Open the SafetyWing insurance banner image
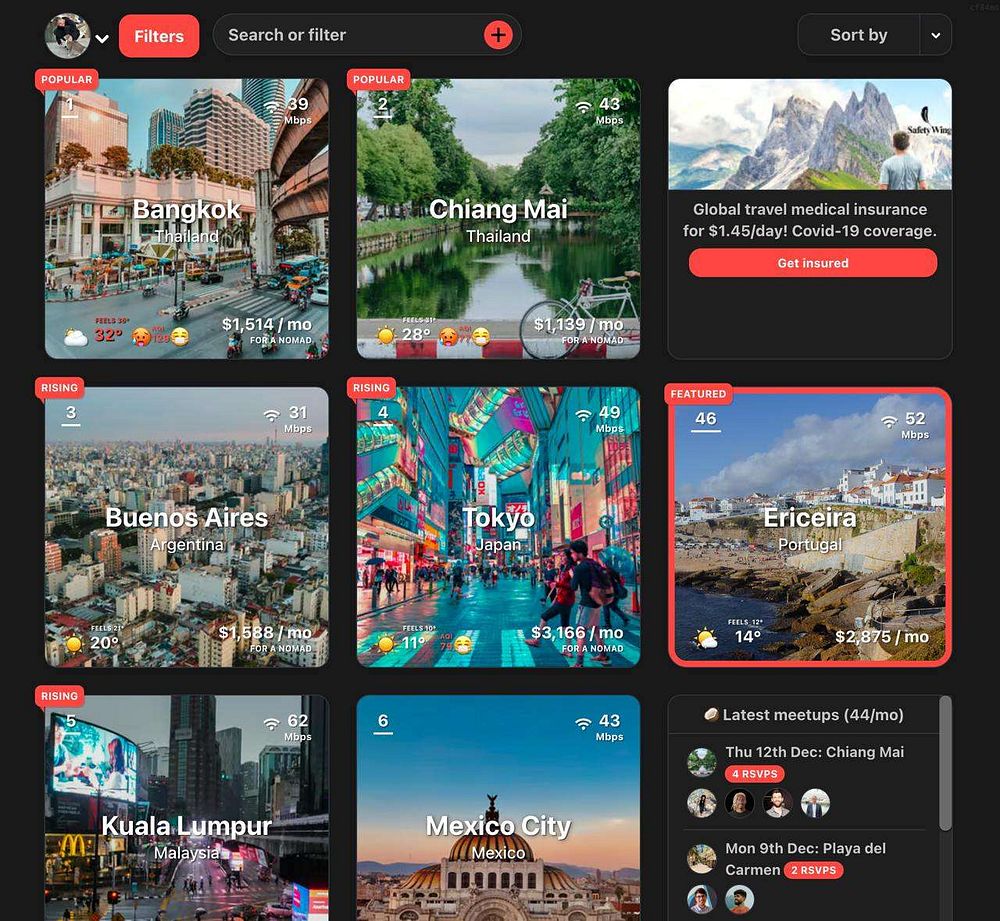Screen dimensions: 1000x921 pos(809,135)
